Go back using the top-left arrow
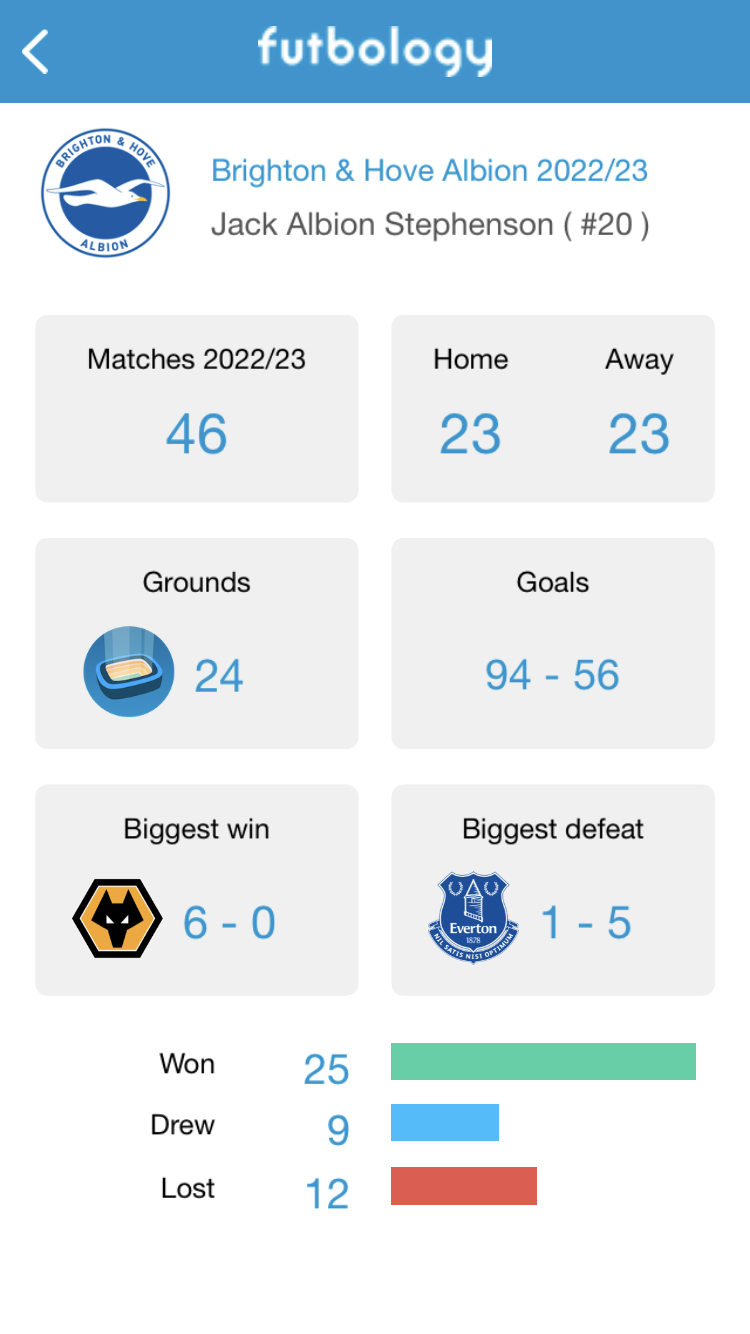The height and width of the screenshot is (1334, 750). click(x=36, y=52)
